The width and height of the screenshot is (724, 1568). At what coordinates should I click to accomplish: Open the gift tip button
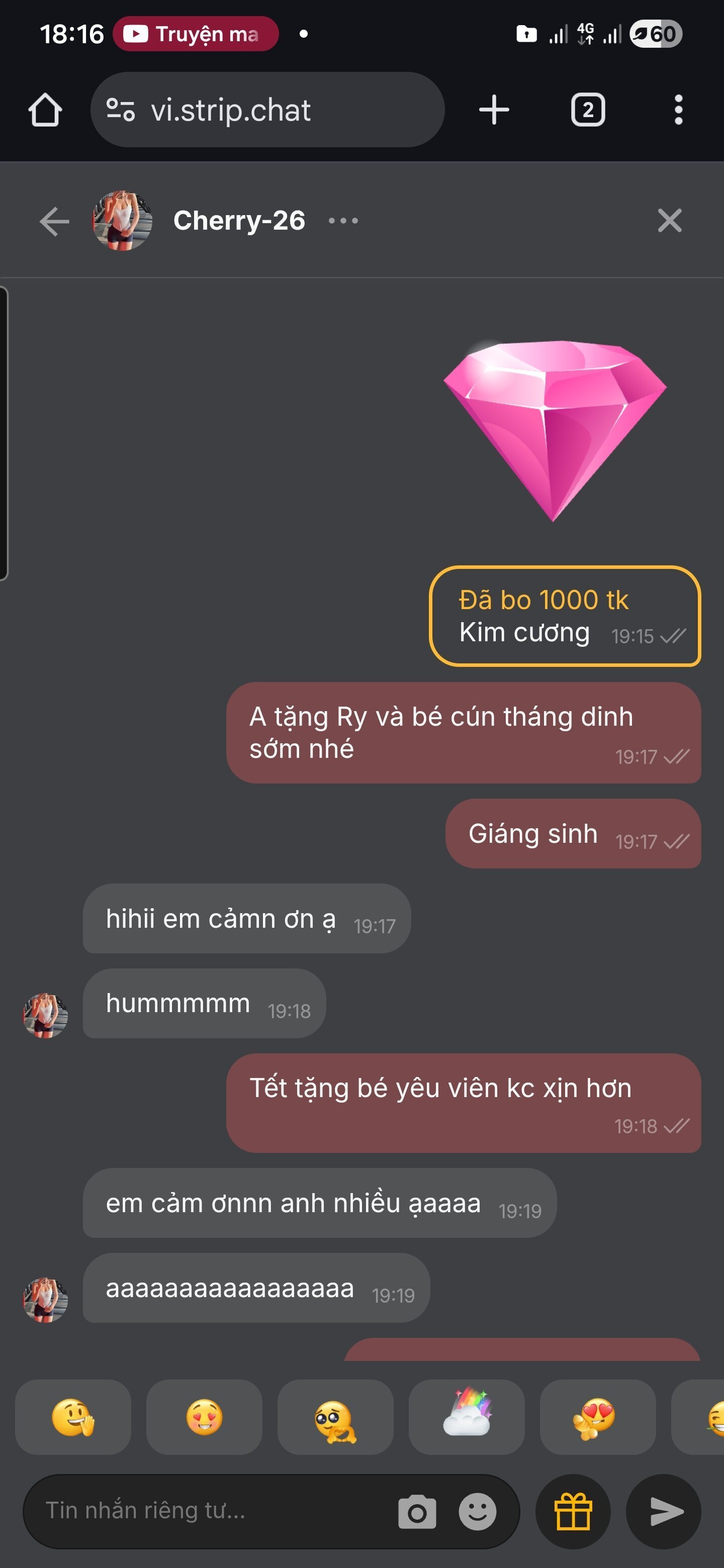coord(572,1512)
